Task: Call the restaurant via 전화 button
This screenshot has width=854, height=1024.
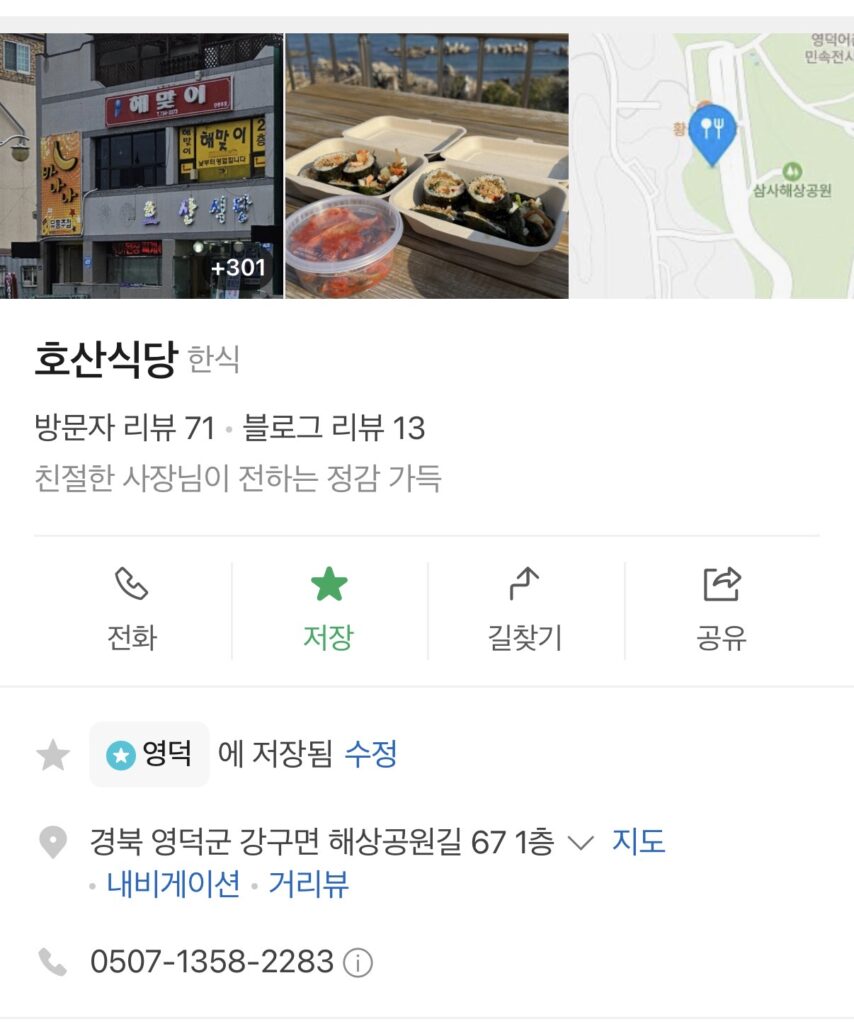Action: (132, 609)
